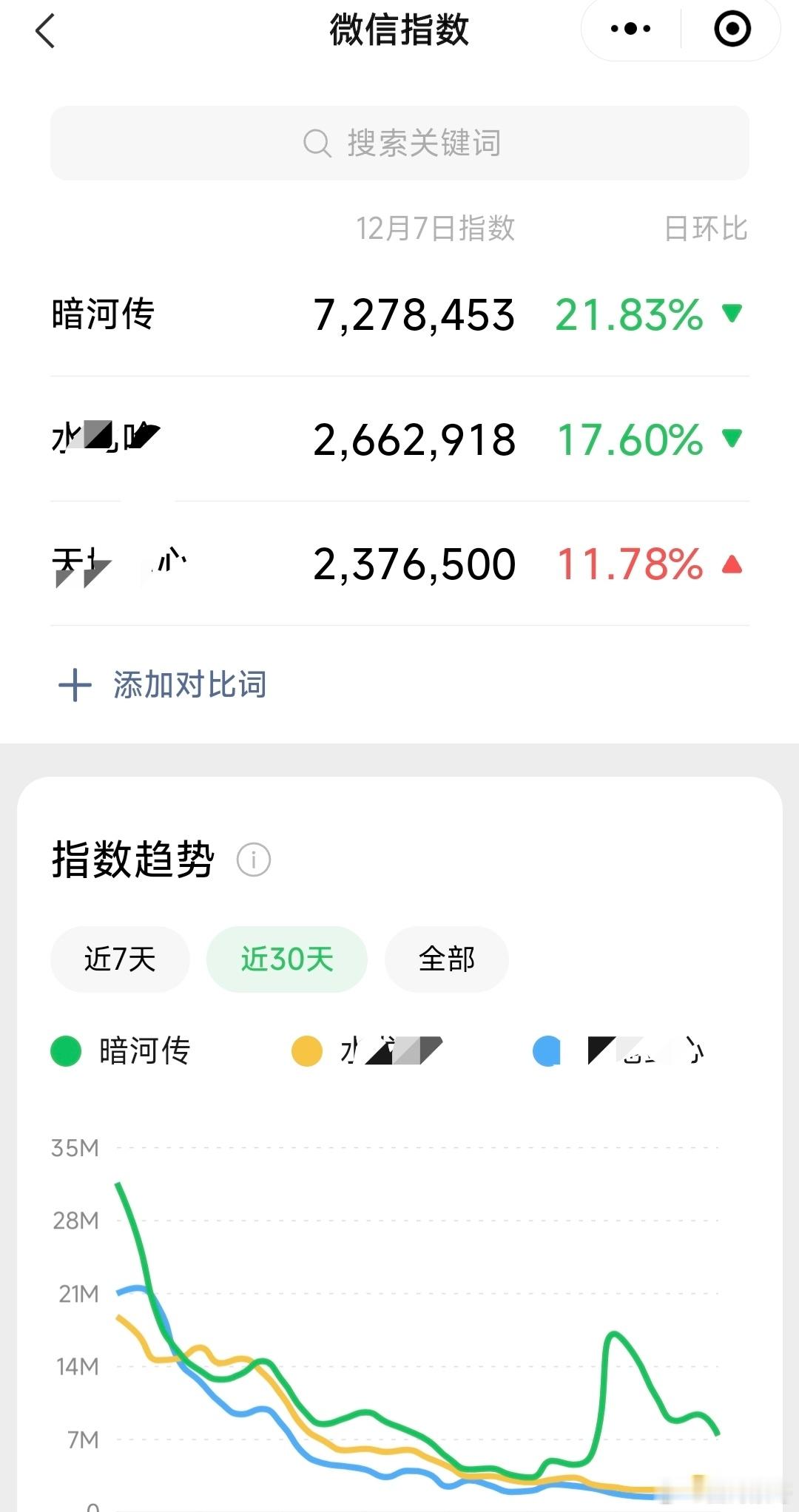Toggle the green legend dot for 暗河传
Image resolution: width=799 pixels, height=1512 pixels.
click(x=65, y=1050)
